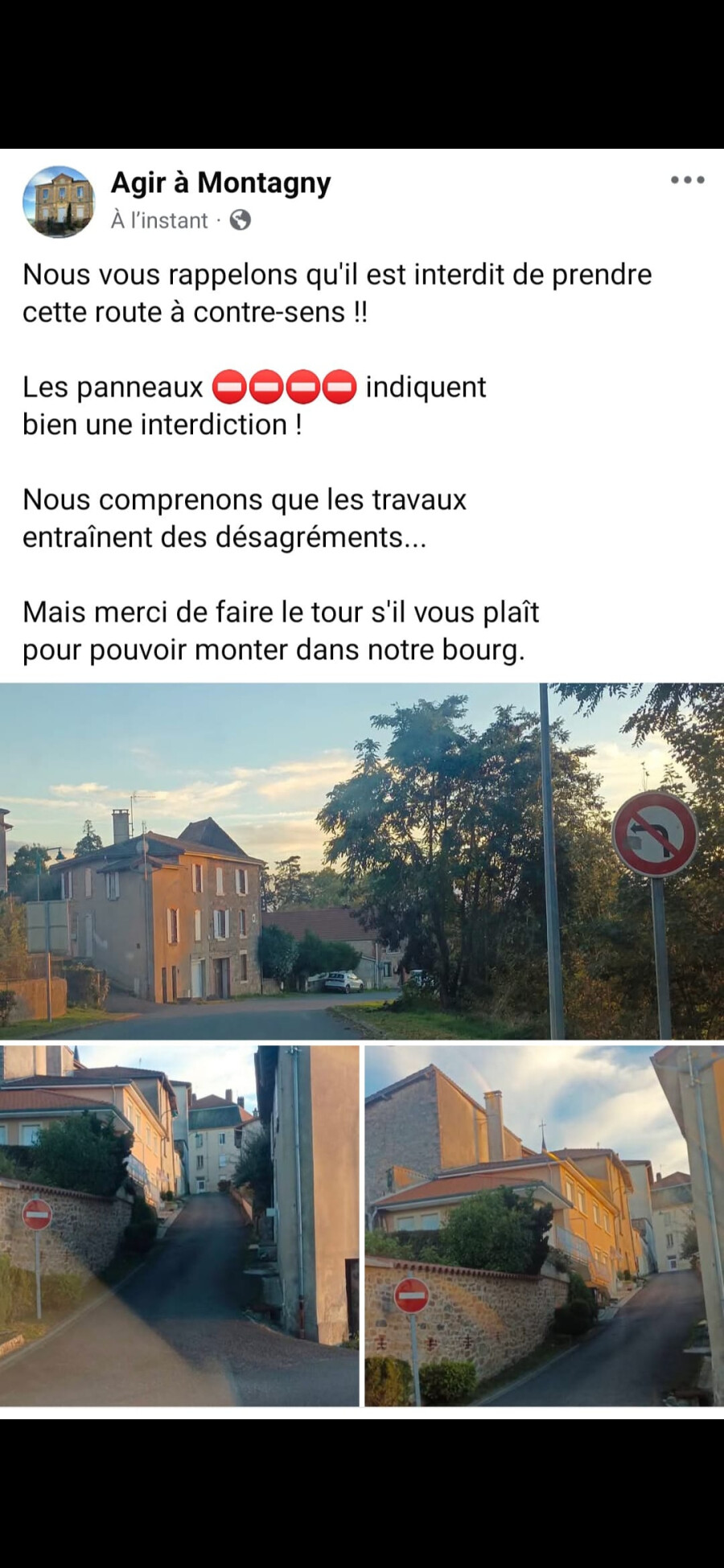Open the Agir à Montagny profile picture

pos(59,202)
